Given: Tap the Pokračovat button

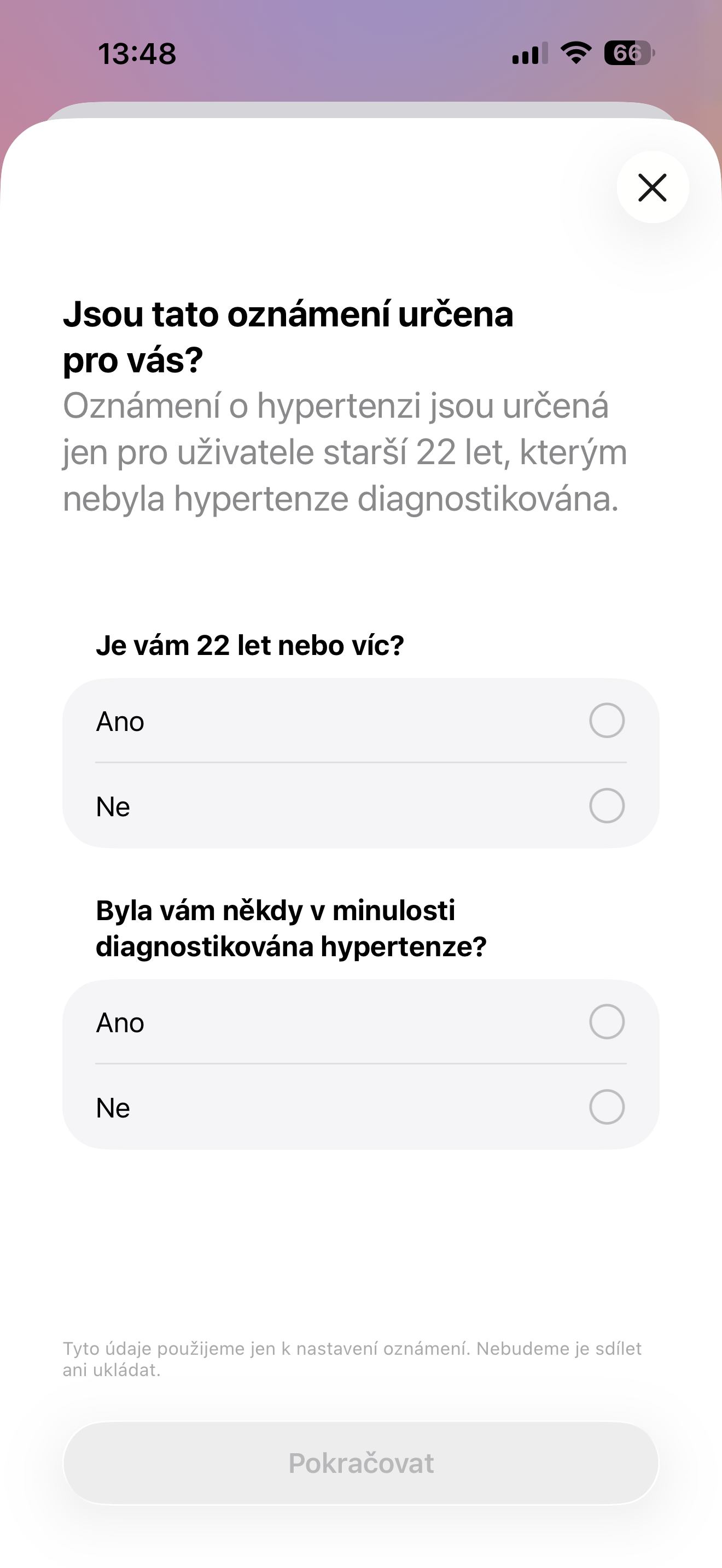Looking at the screenshot, I should [361, 1464].
